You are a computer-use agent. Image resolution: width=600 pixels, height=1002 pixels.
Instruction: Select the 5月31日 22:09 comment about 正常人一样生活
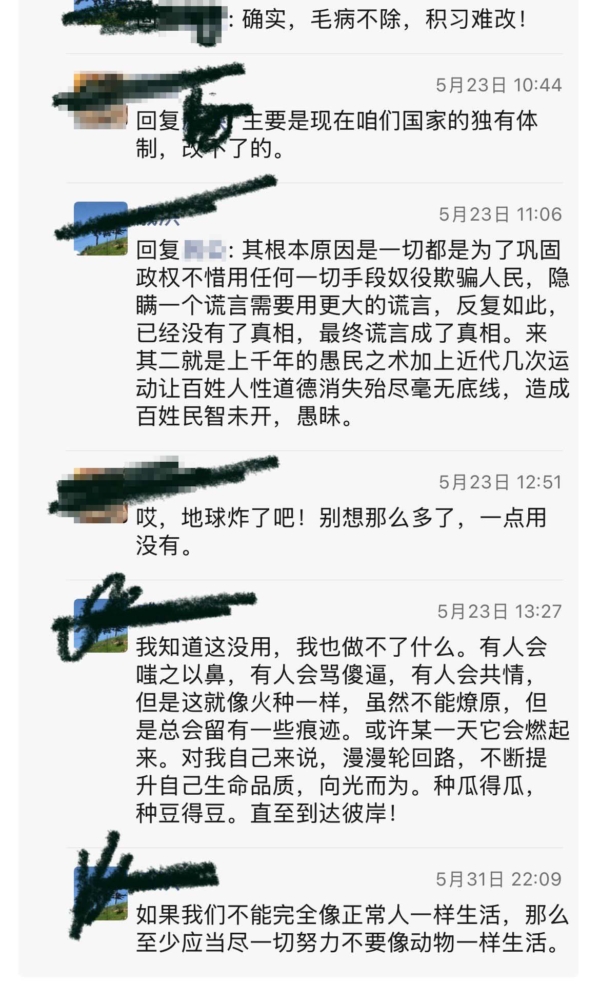352,929
